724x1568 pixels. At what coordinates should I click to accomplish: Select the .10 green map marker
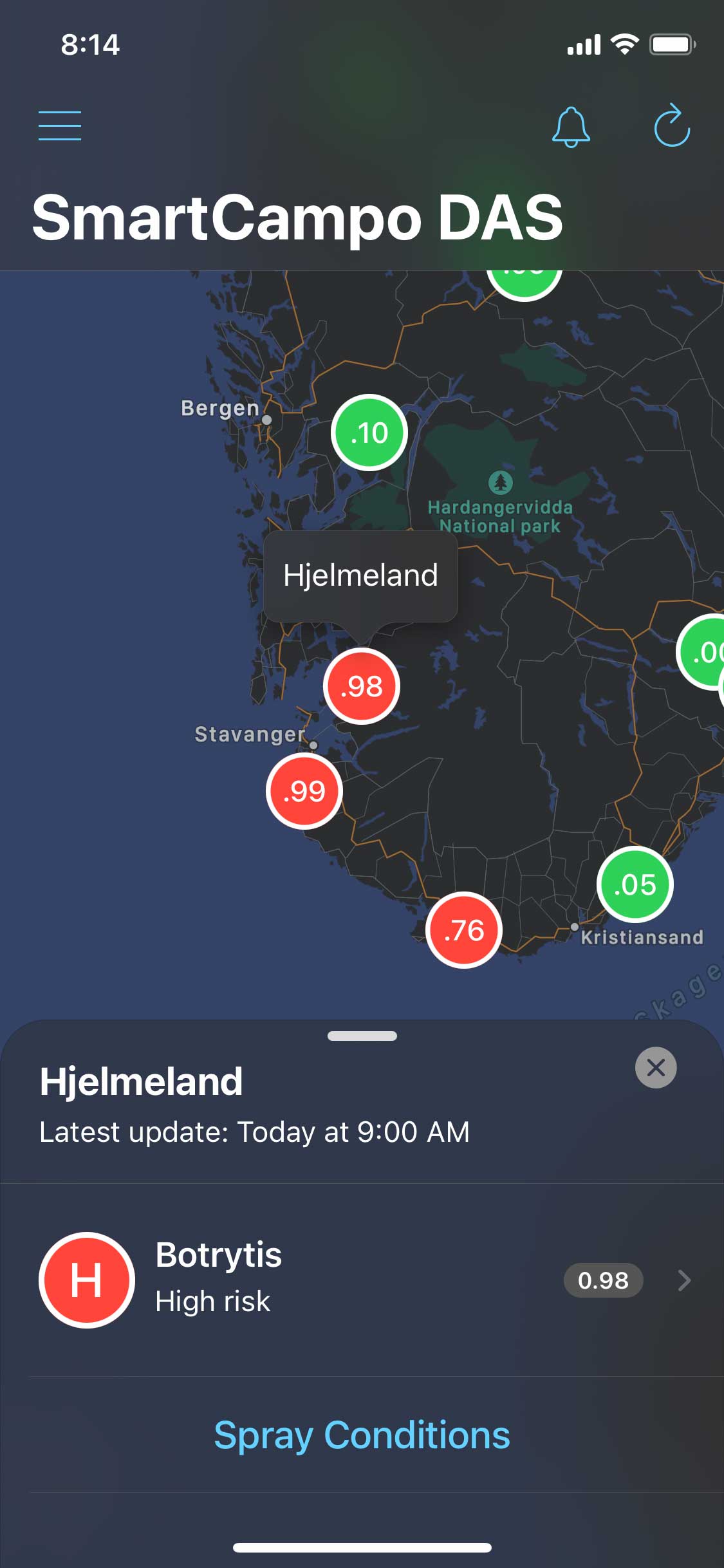(x=369, y=433)
